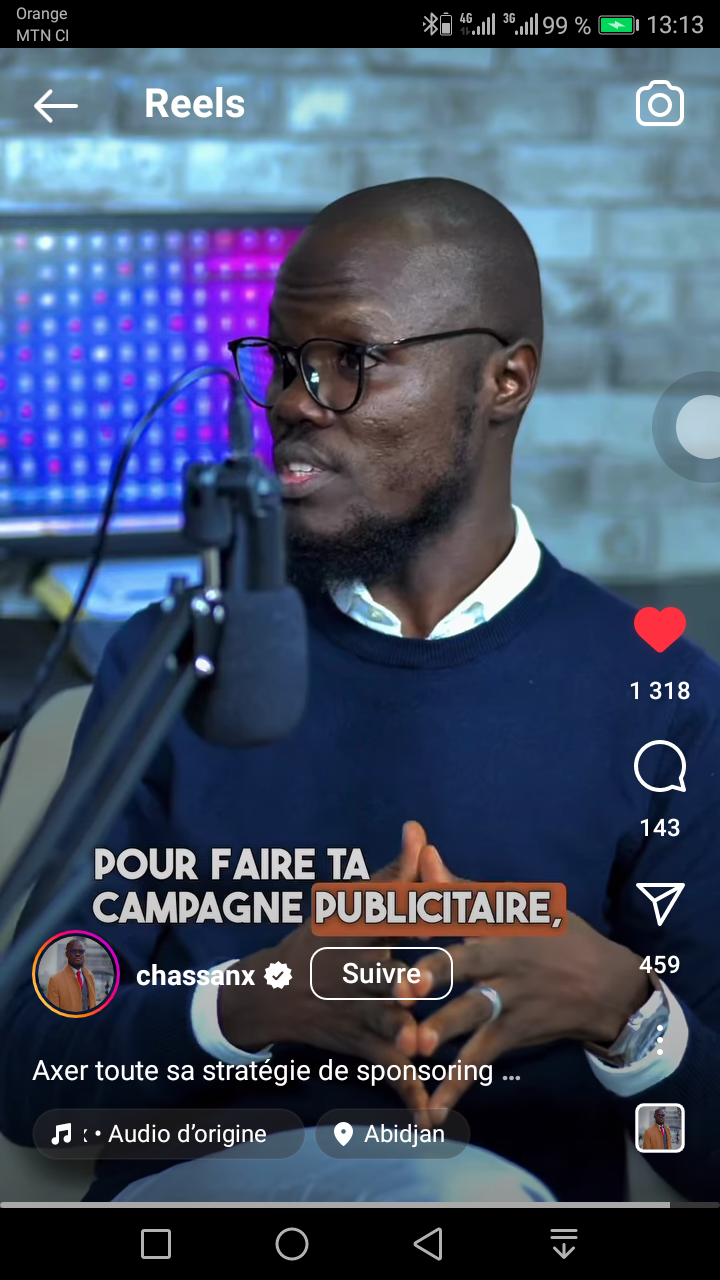Open the comments on this reel
This screenshot has width=720, height=1280.
pos(660,768)
